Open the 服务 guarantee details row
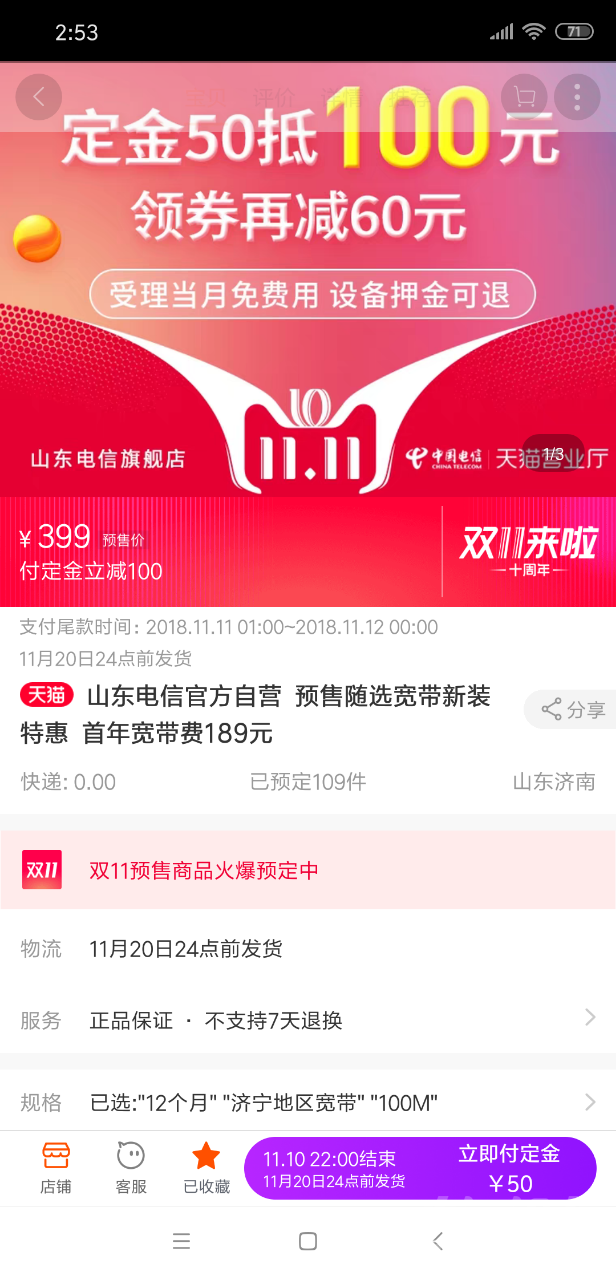616x1280 pixels. pos(308,1020)
